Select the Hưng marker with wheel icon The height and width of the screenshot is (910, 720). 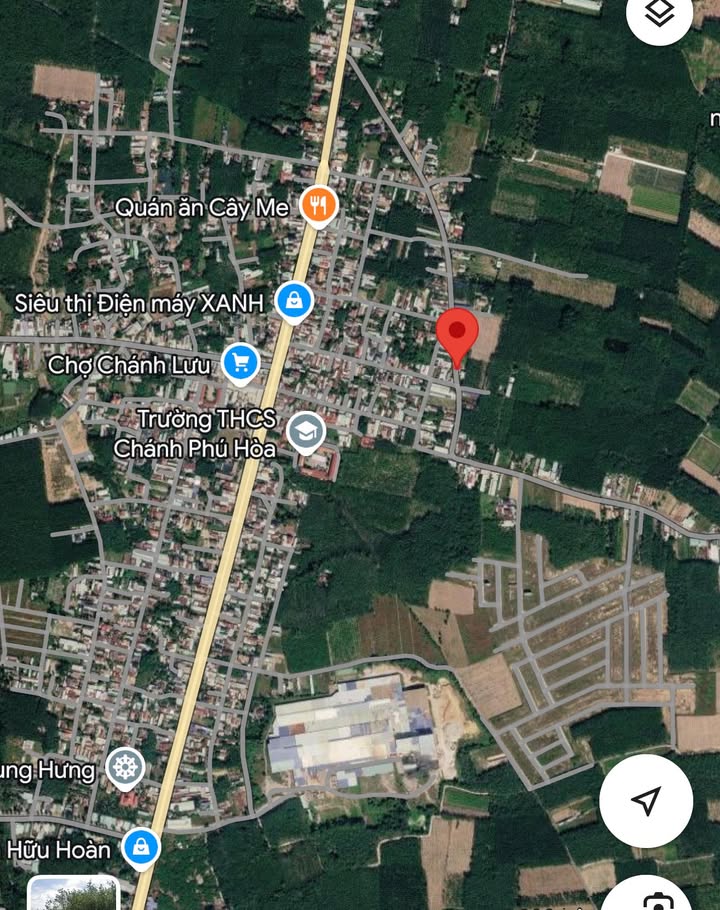click(125, 768)
